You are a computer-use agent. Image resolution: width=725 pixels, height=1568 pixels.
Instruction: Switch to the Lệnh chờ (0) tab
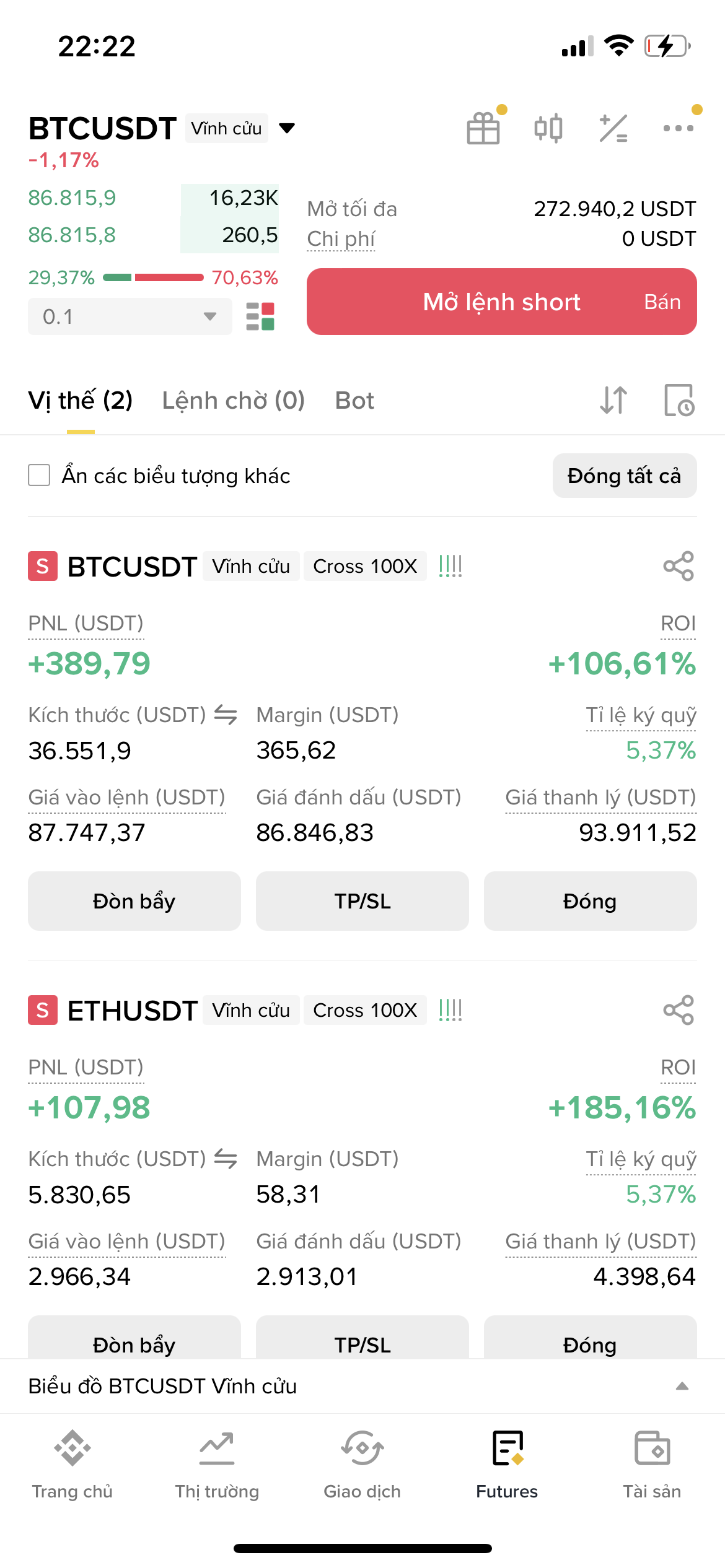(x=233, y=401)
